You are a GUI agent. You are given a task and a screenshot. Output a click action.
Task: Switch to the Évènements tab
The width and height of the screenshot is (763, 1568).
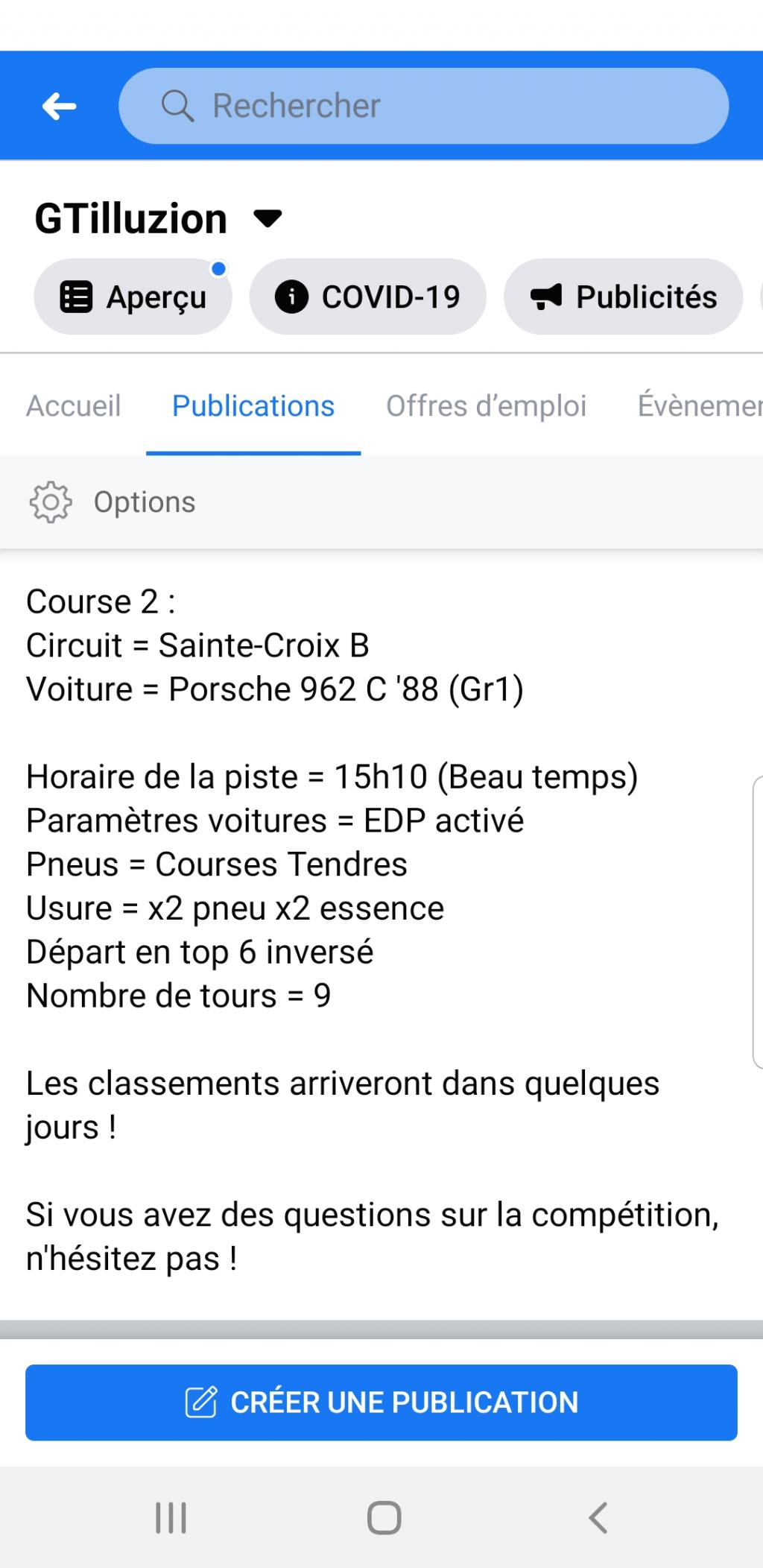tap(699, 406)
